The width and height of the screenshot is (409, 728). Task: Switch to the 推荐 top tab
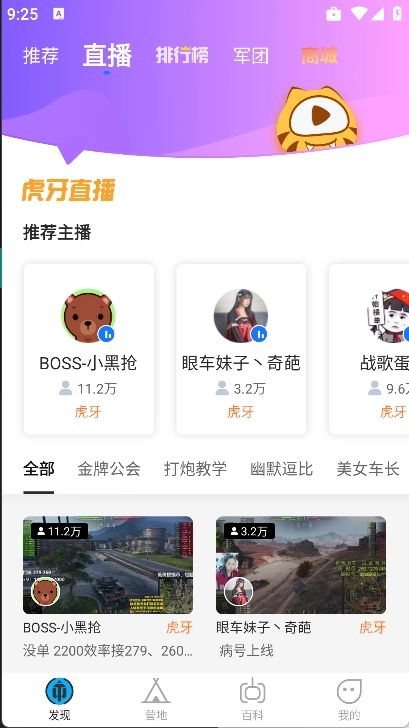click(41, 56)
